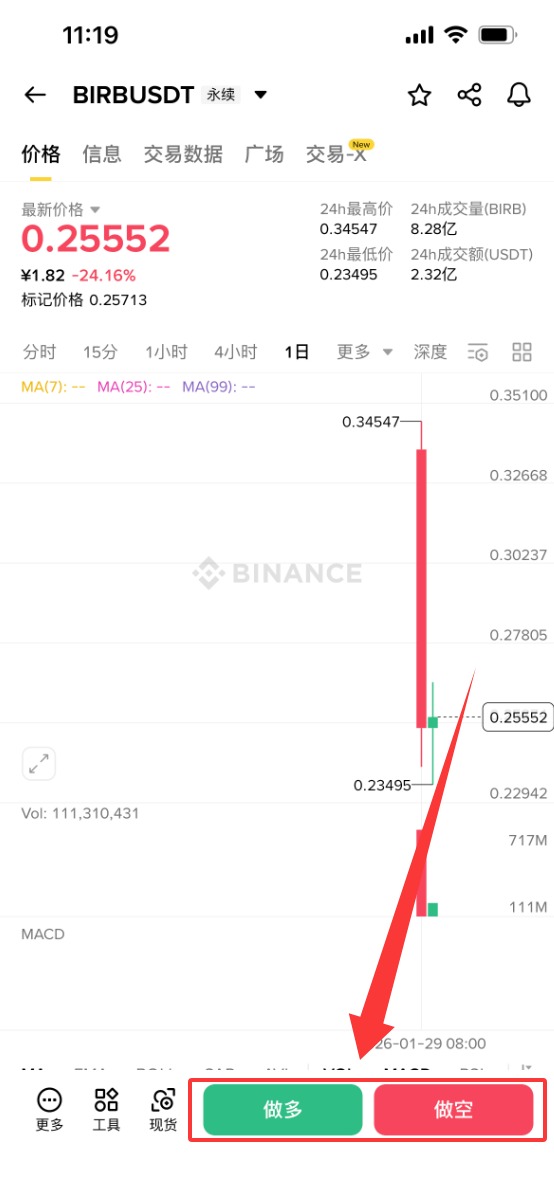
Task: Select the 4小时 chart interval
Action: pyautogui.click(x=236, y=351)
